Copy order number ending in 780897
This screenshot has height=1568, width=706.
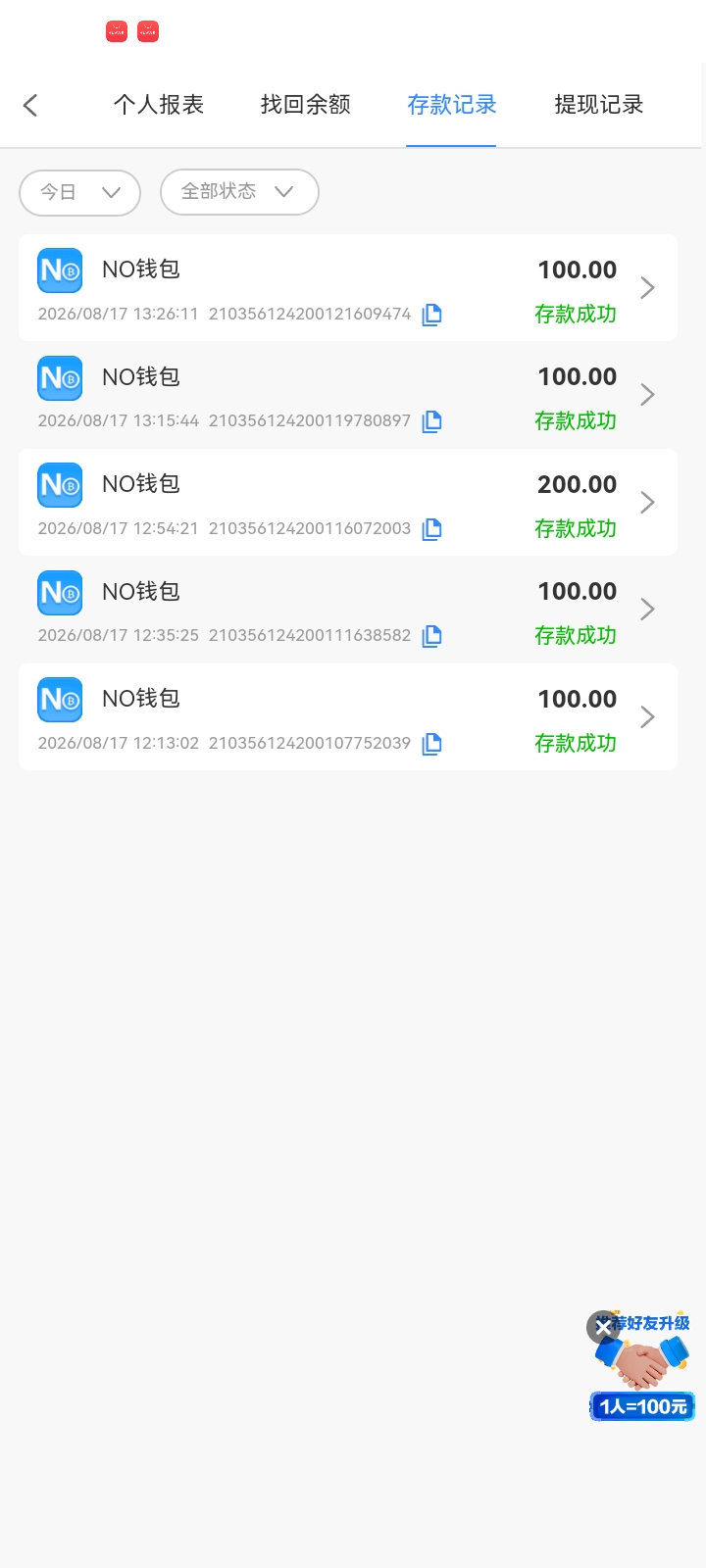(x=431, y=421)
